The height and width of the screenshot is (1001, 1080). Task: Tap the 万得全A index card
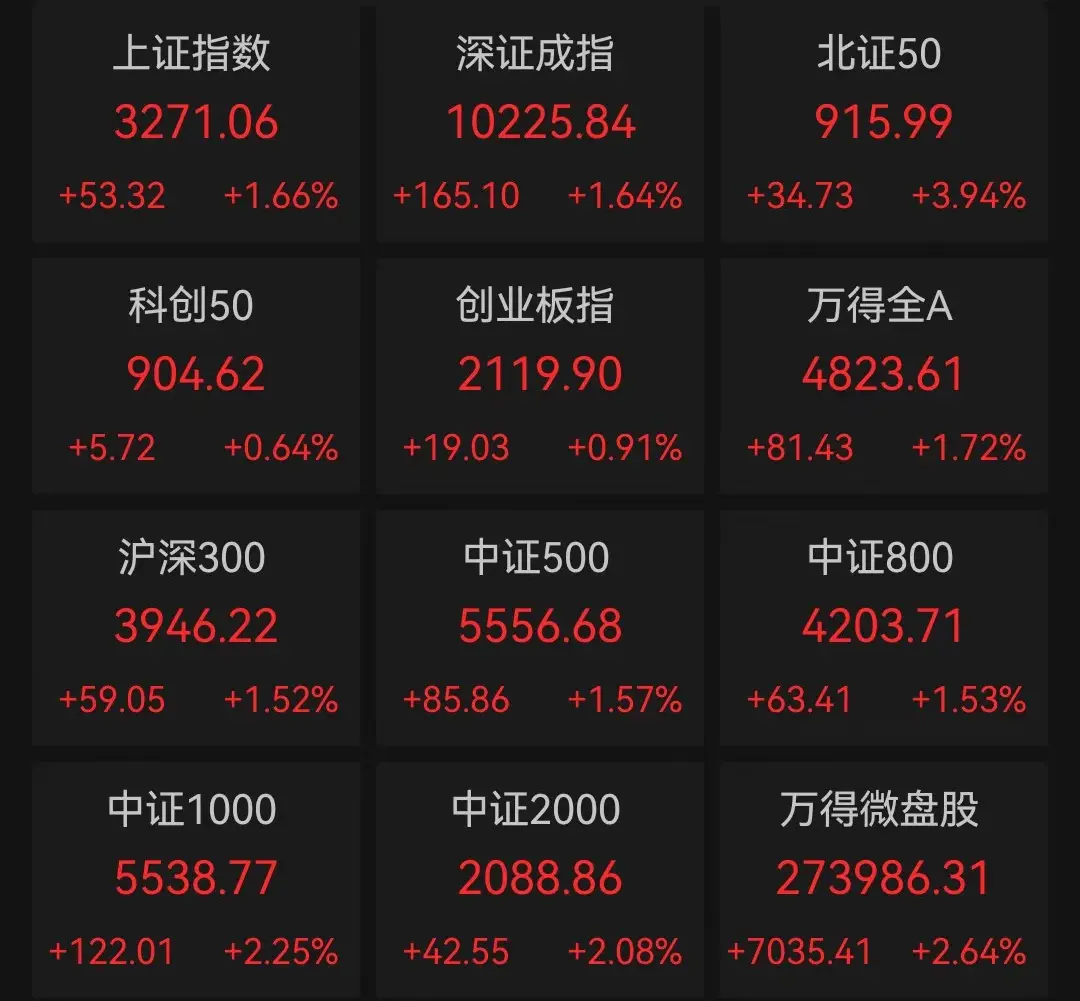[x=884, y=375]
